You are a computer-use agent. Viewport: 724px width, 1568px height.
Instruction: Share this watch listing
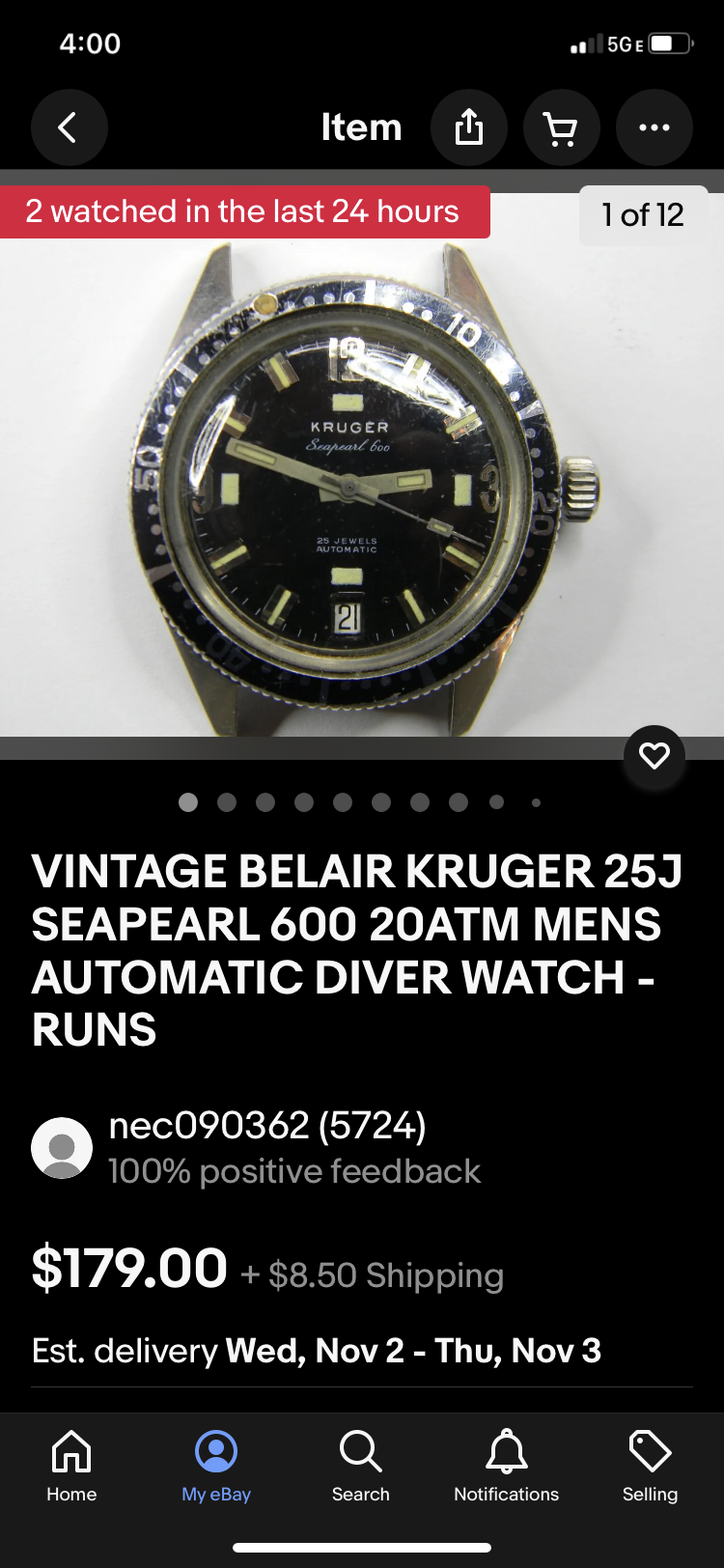[469, 127]
